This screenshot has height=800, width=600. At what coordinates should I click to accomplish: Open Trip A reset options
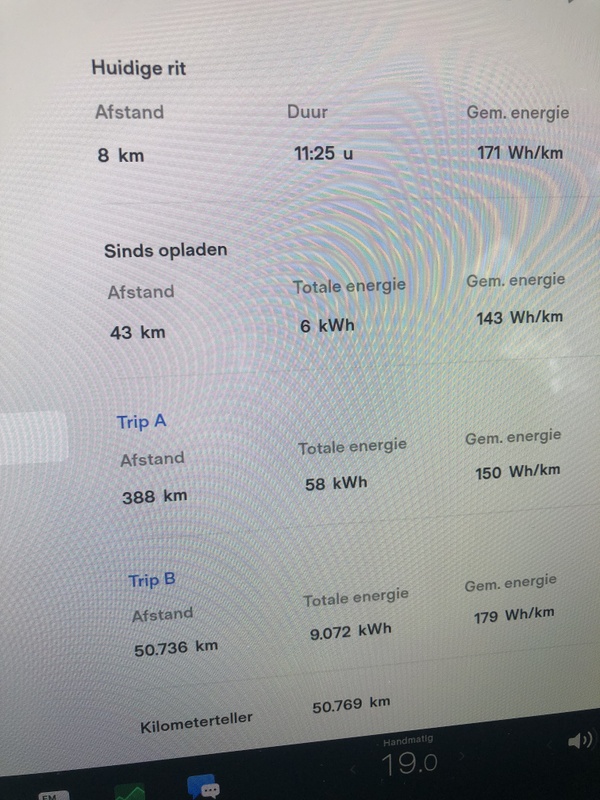pyautogui.click(x=141, y=422)
